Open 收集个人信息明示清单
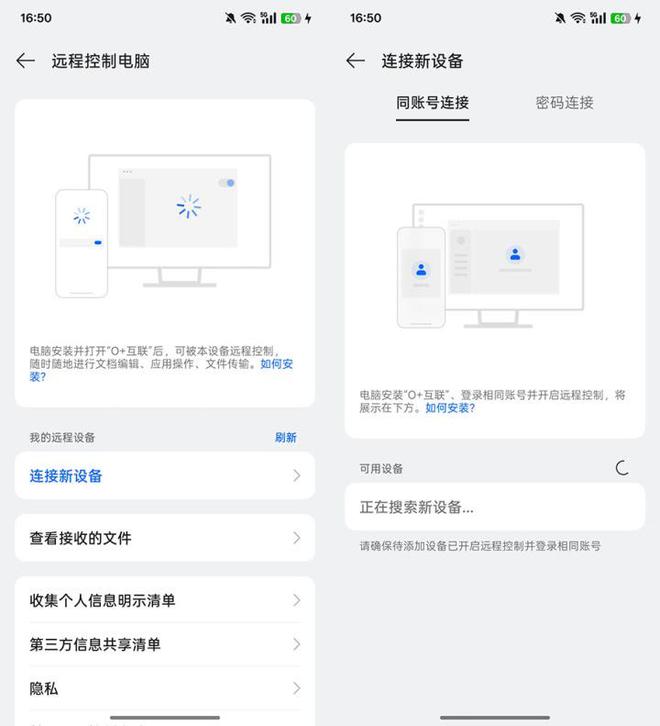This screenshot has height=726, width=660. point(164,600)
